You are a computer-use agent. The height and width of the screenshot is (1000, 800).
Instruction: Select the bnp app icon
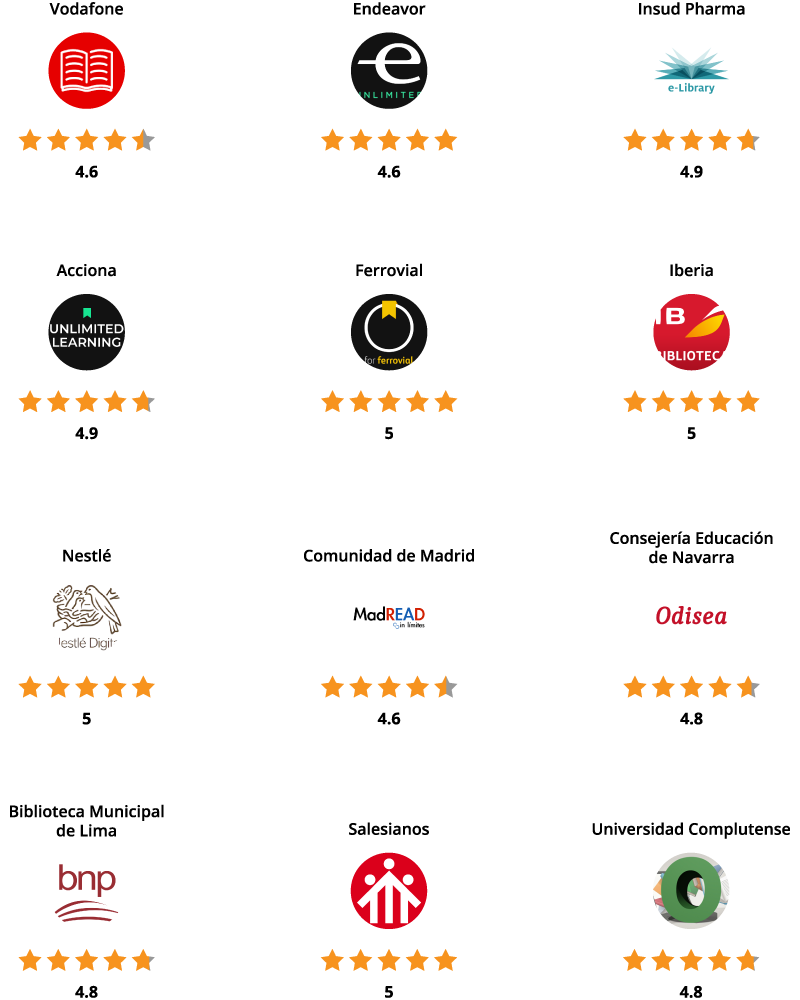(x=87, y=890)
